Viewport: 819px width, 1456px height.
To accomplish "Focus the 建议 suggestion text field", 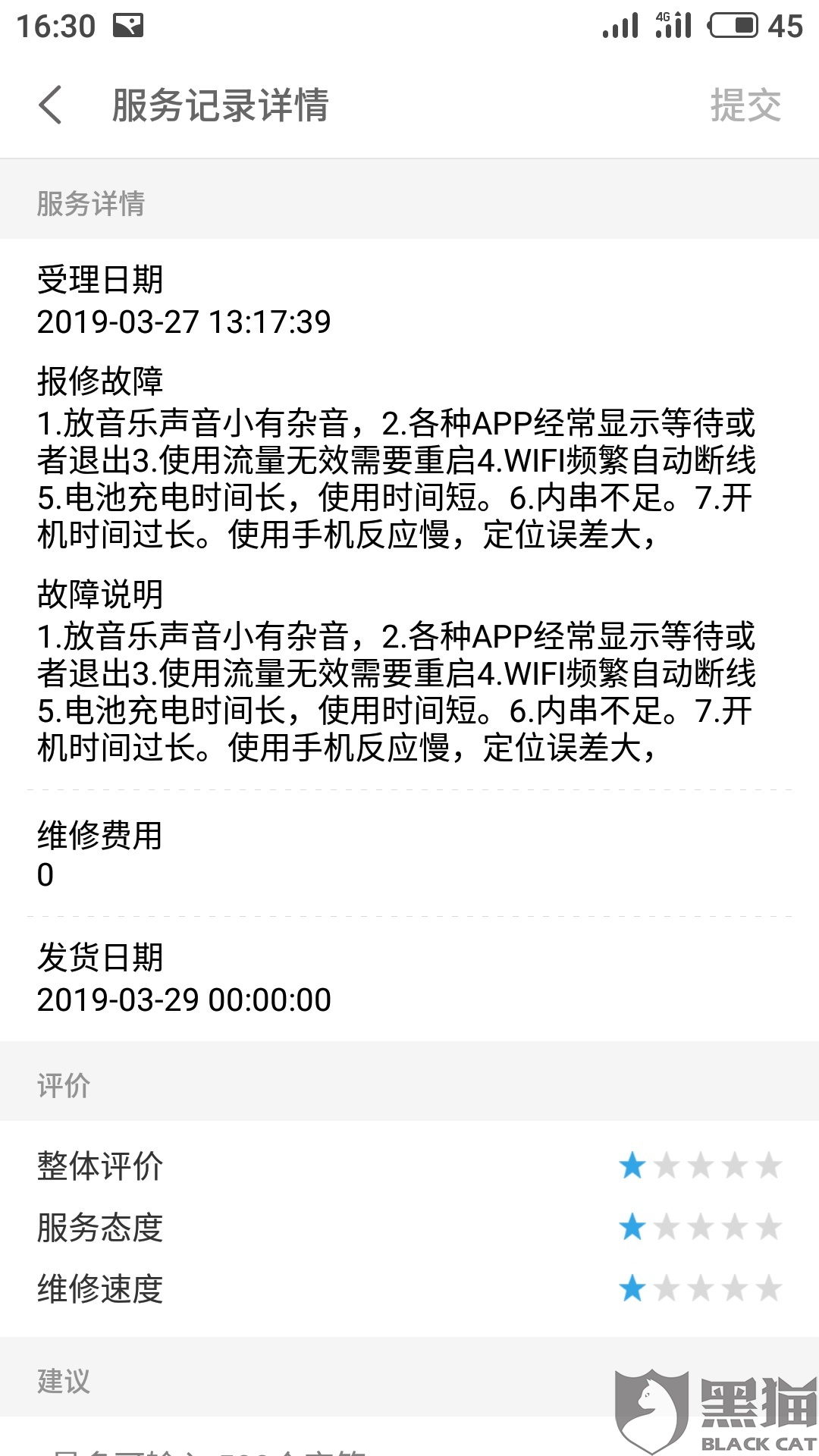I will pos(409,1436).
